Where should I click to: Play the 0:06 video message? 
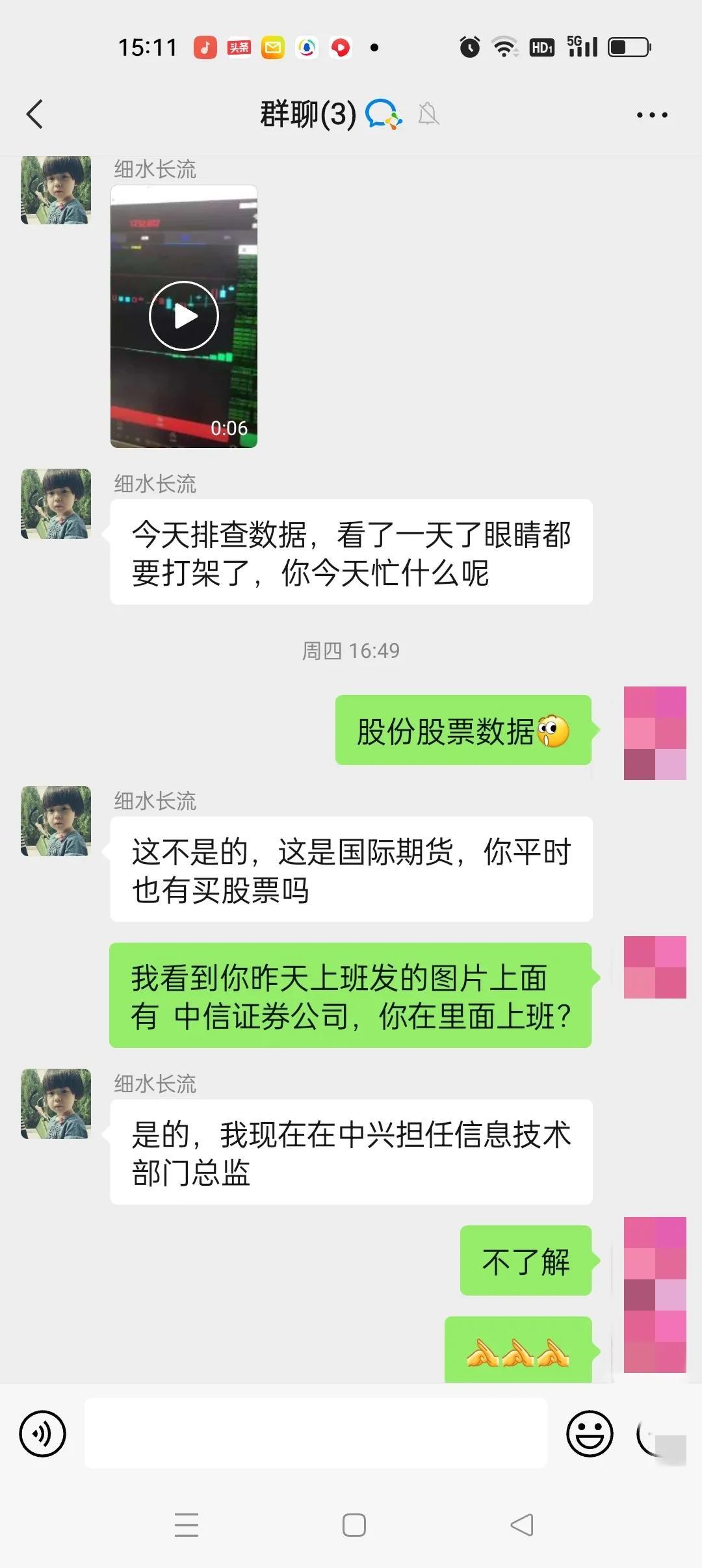[x=184, y=317]
